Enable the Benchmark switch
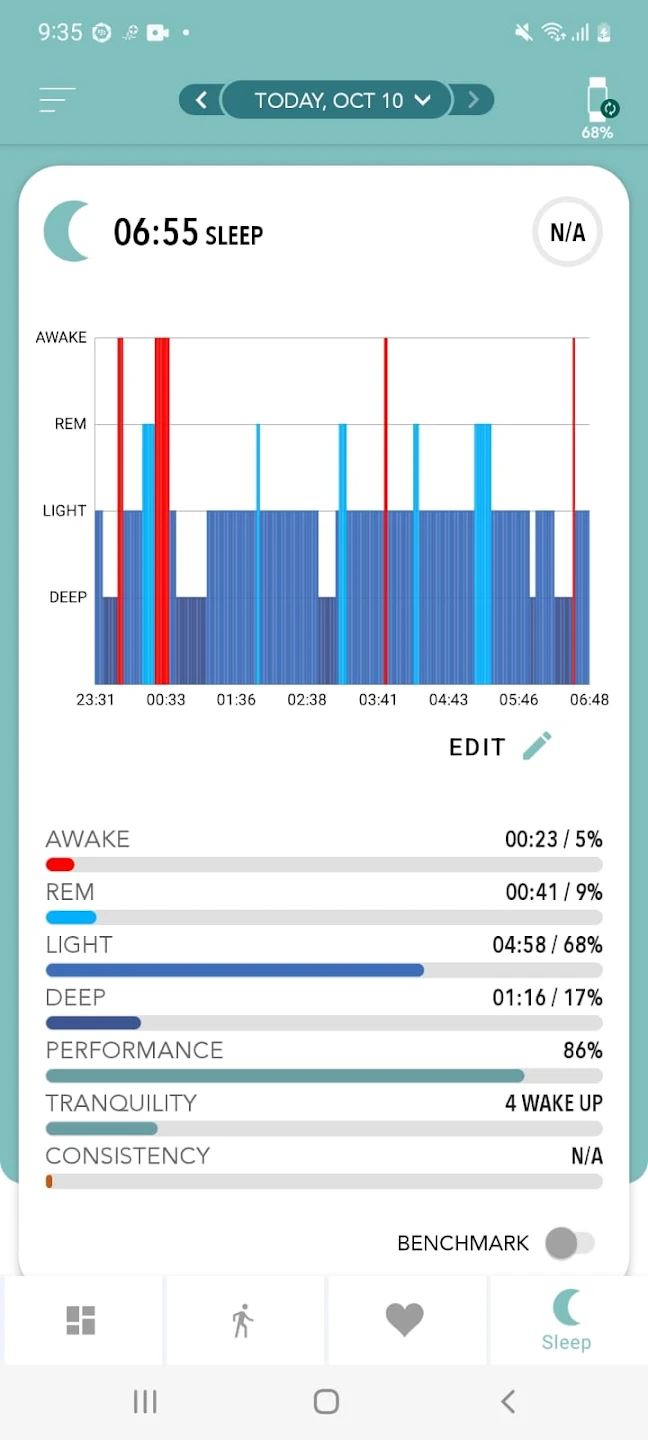 (x=570, y=1243)
